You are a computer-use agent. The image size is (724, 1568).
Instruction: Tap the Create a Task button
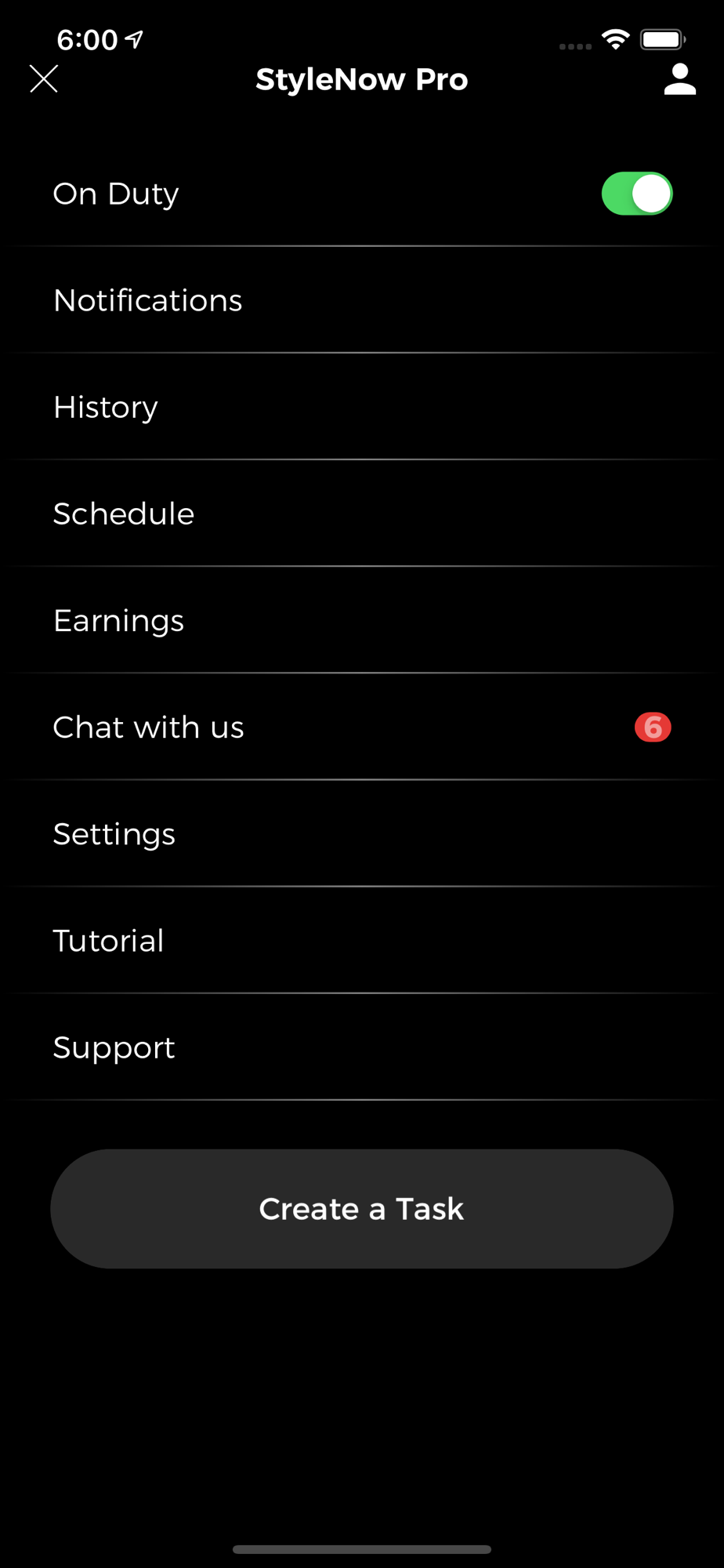click(x=362, y=1209)
